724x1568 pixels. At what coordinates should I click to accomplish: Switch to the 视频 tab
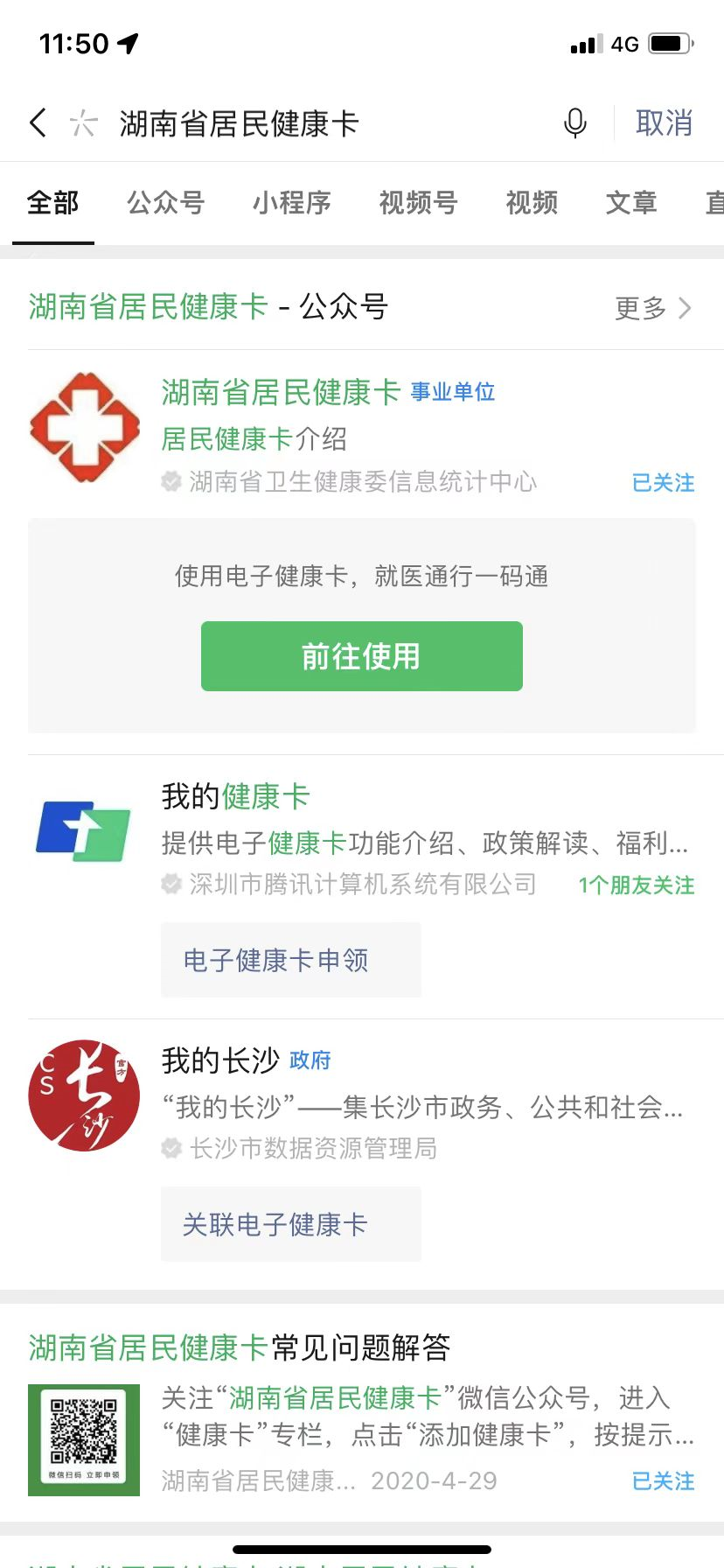coord(532,203)
